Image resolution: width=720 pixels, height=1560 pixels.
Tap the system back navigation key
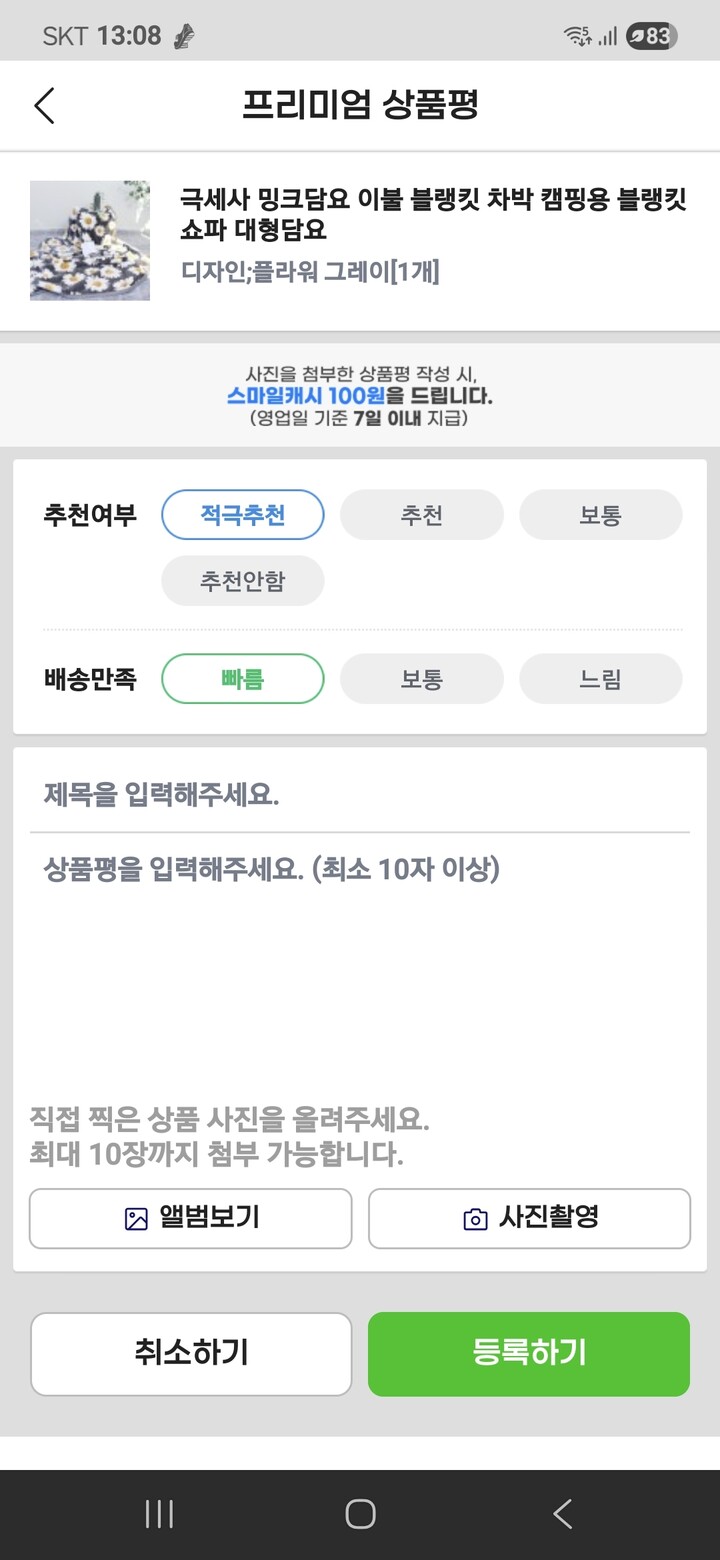click(562, 1513)
